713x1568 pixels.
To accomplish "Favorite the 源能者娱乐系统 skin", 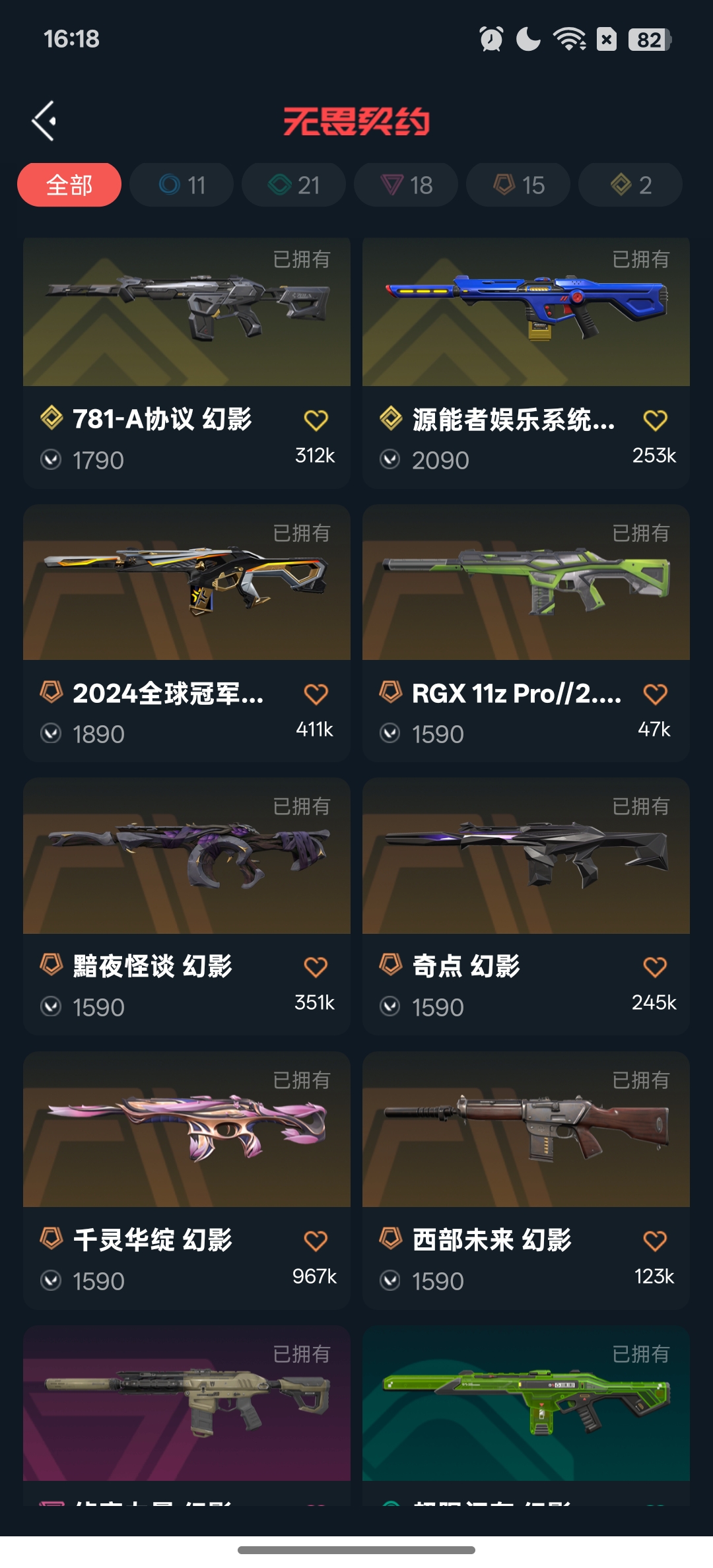I will tap(655, 420).
